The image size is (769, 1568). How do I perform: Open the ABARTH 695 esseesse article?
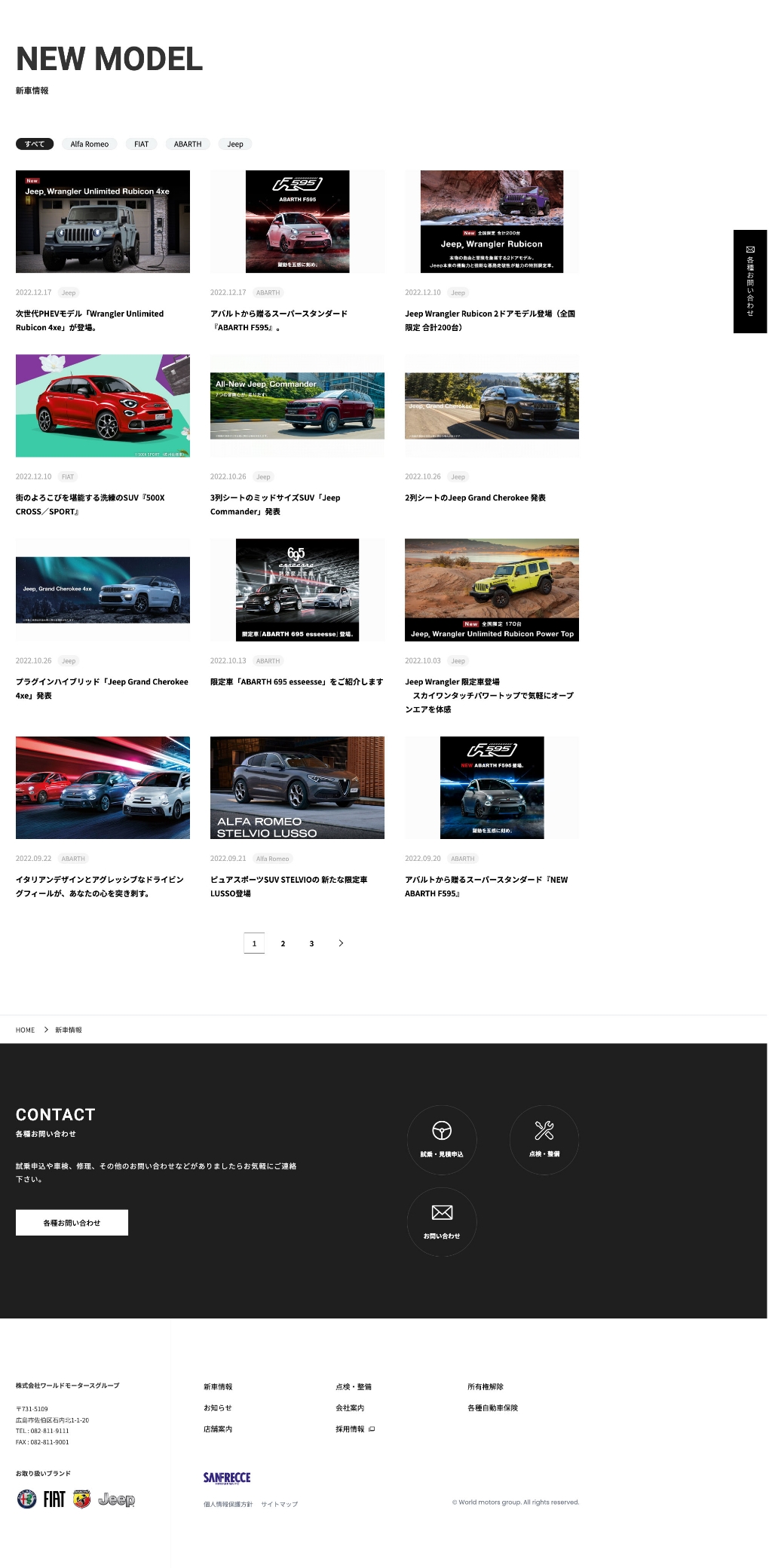tap(297, 590)
